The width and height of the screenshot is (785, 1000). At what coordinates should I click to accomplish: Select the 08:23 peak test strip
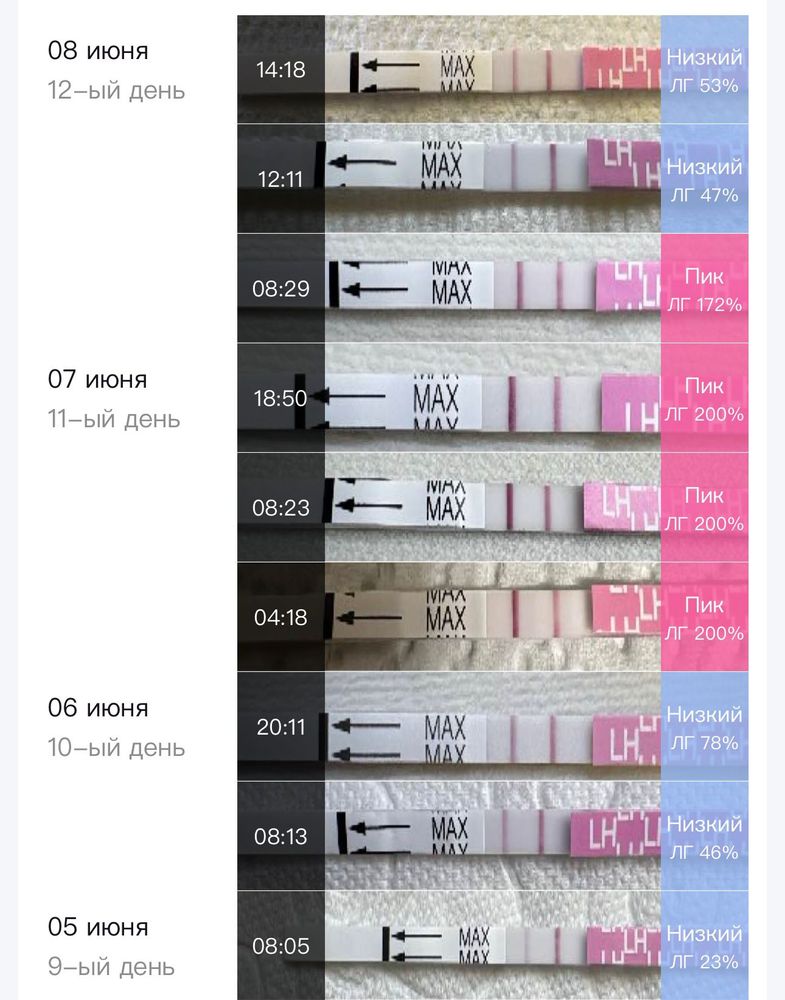(x=493, y=508)
